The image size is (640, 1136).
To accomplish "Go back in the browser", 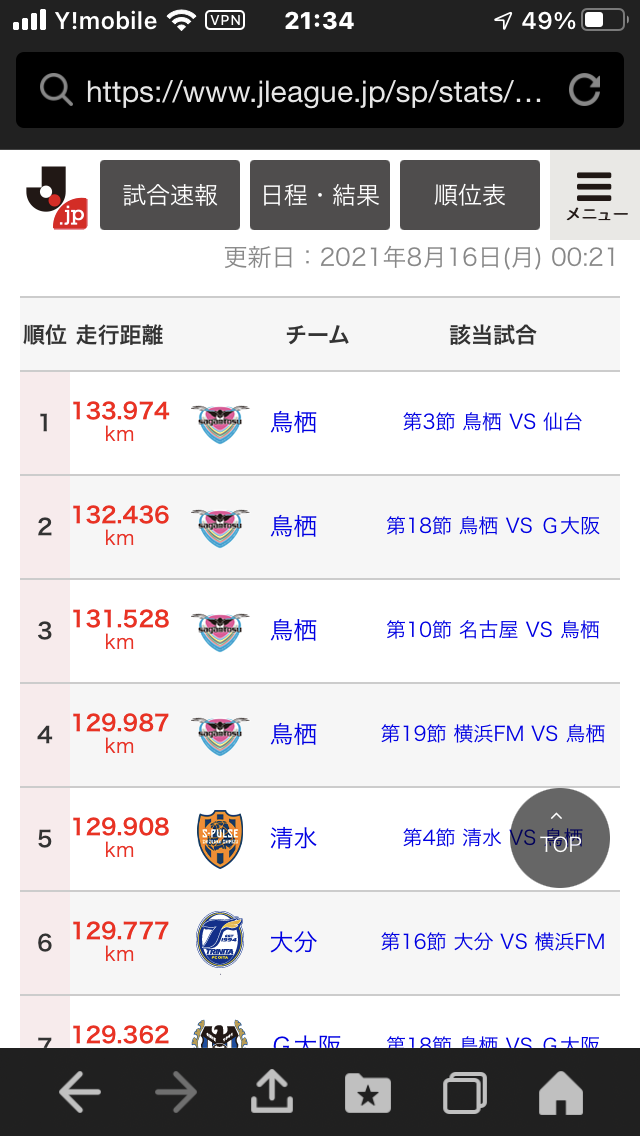I will [x=80, y=1093].
